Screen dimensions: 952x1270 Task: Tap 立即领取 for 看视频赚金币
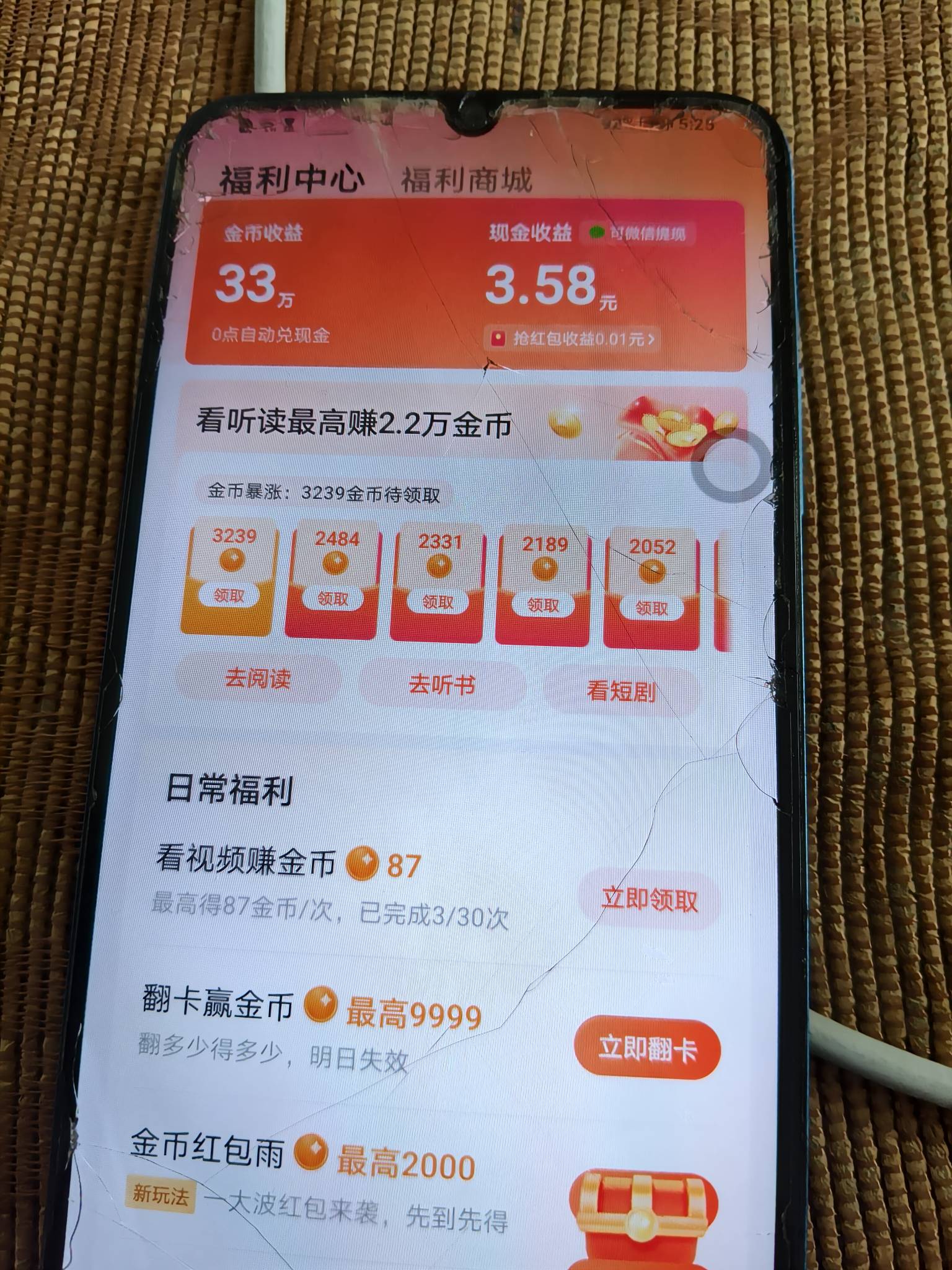[650, 899]
